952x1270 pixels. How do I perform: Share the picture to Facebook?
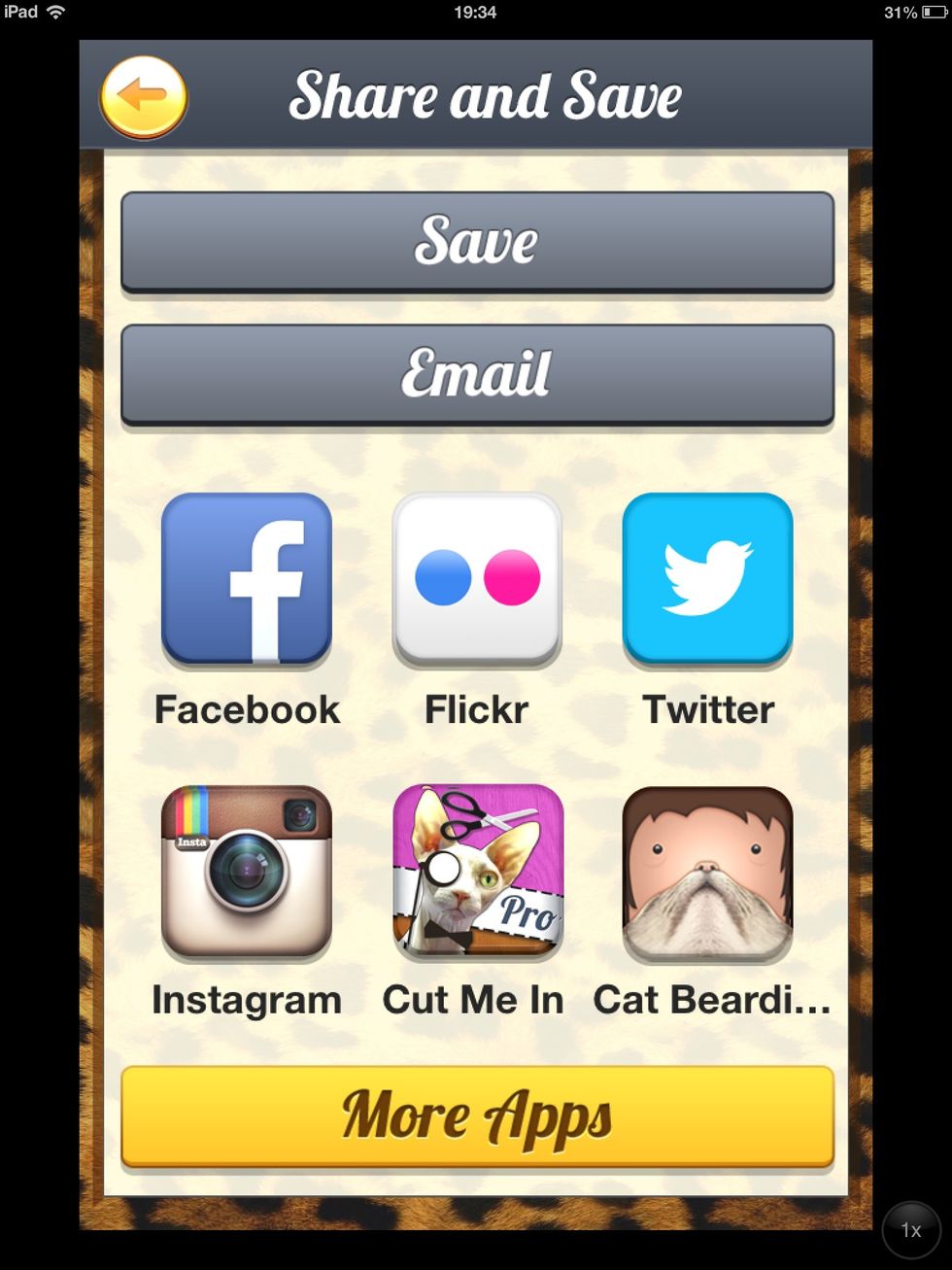click(x=247, y=579)
